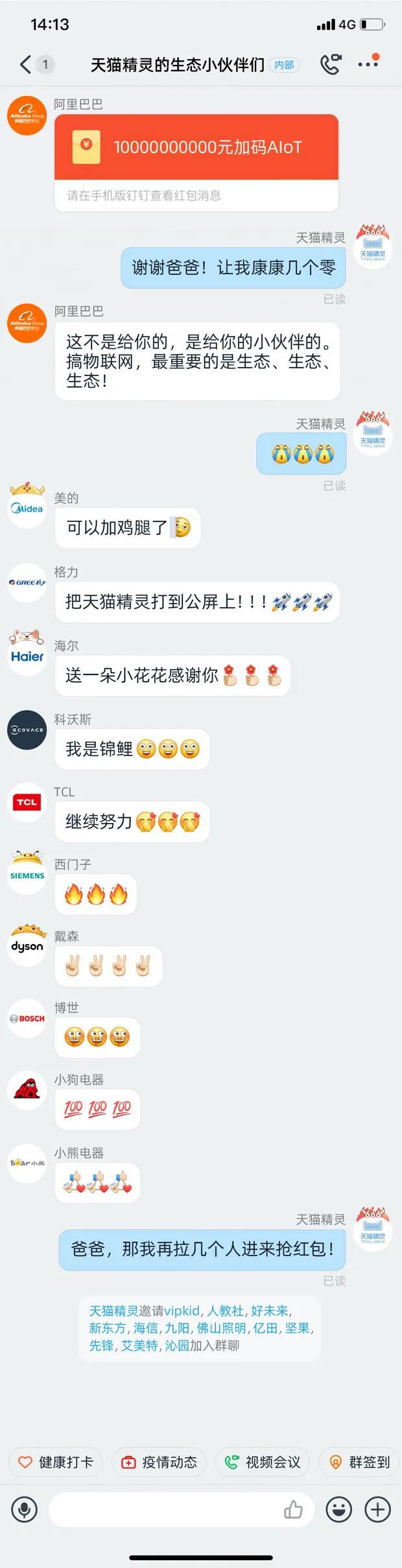
Task: Go back from the group chat
Action: pyautogui.click(x=26, y=64)
